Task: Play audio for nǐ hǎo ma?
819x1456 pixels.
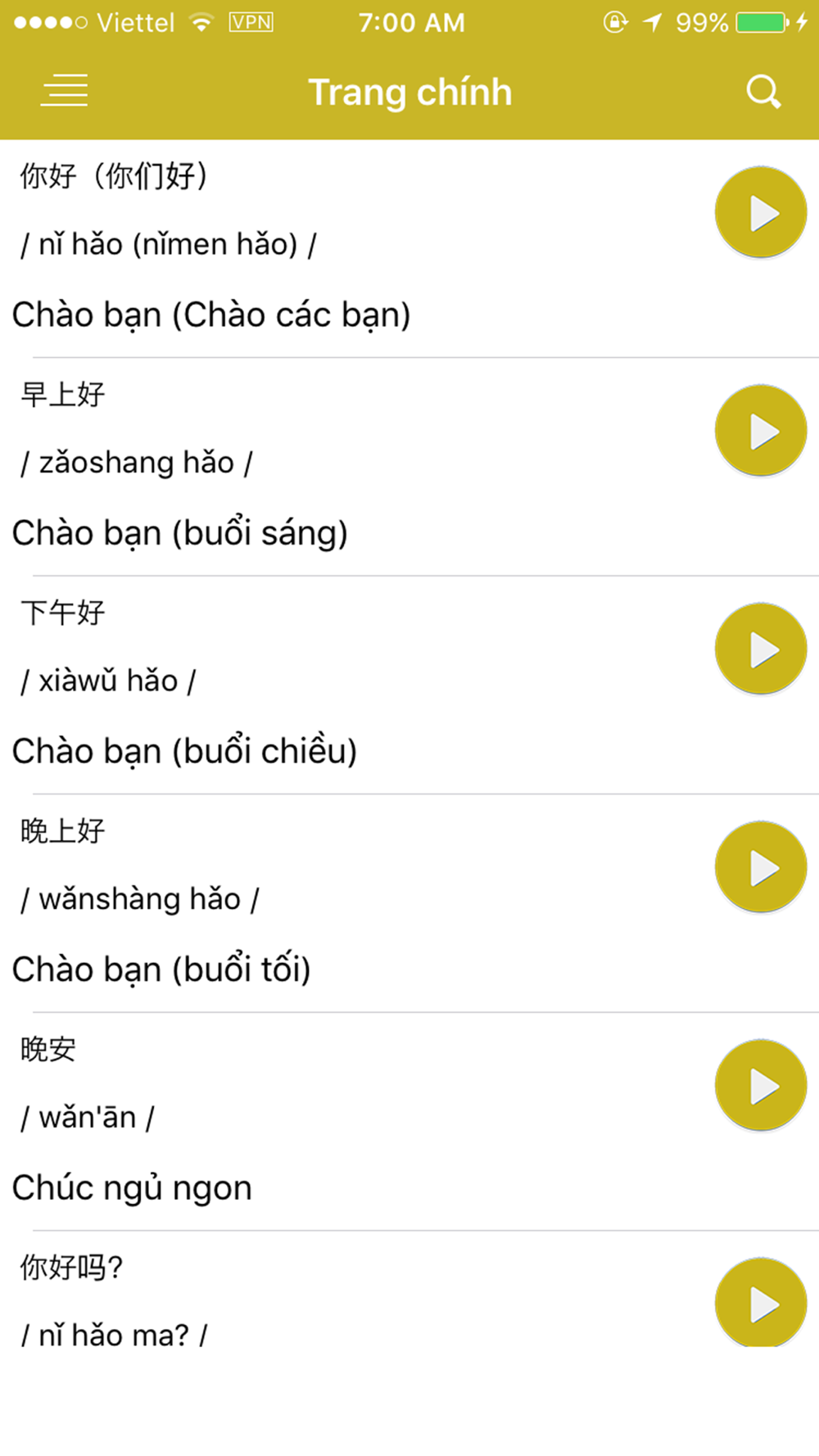Action: coord(761,1303)
